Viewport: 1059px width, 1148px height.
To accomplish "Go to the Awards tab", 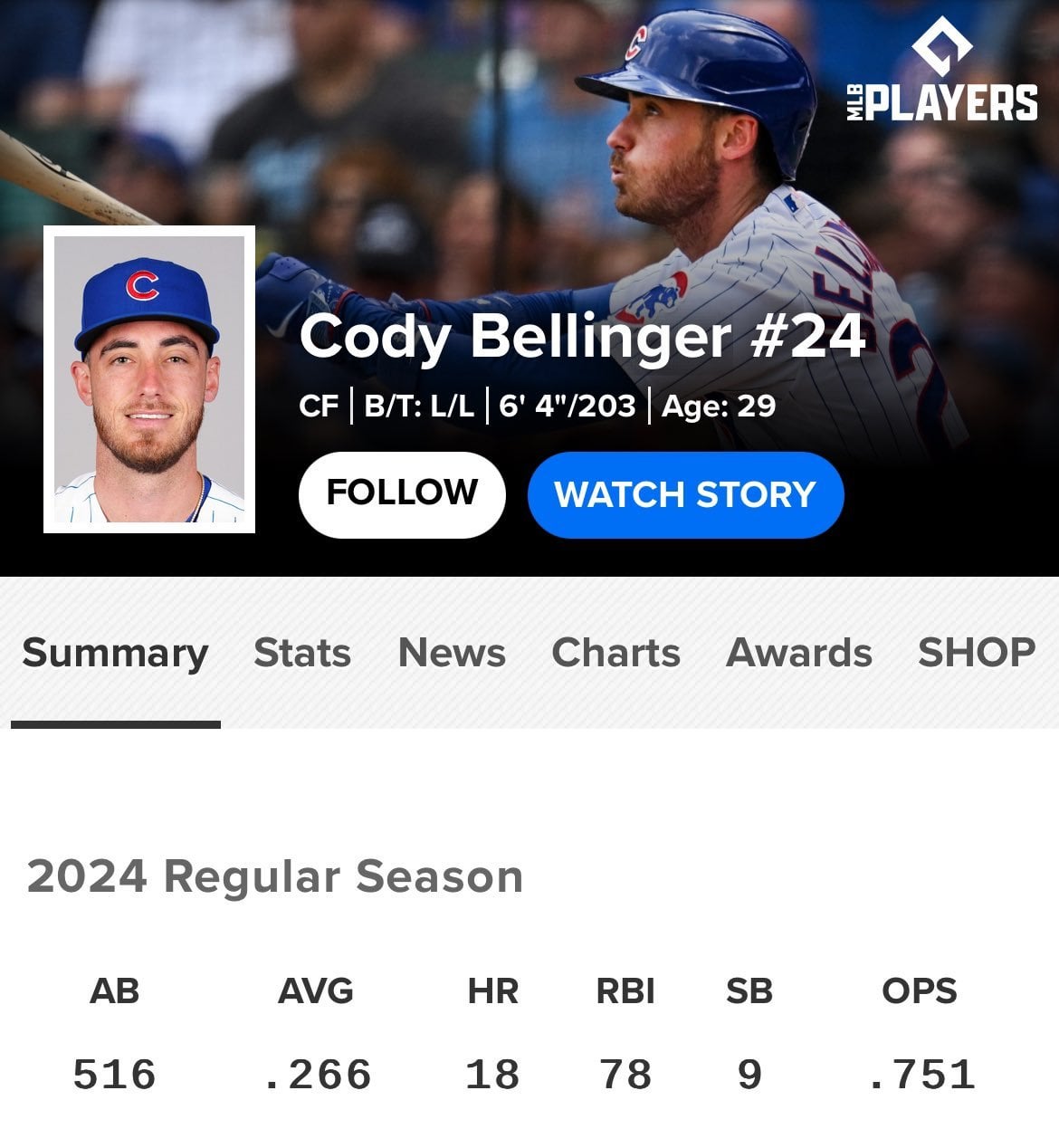I will tap(799, 653).
